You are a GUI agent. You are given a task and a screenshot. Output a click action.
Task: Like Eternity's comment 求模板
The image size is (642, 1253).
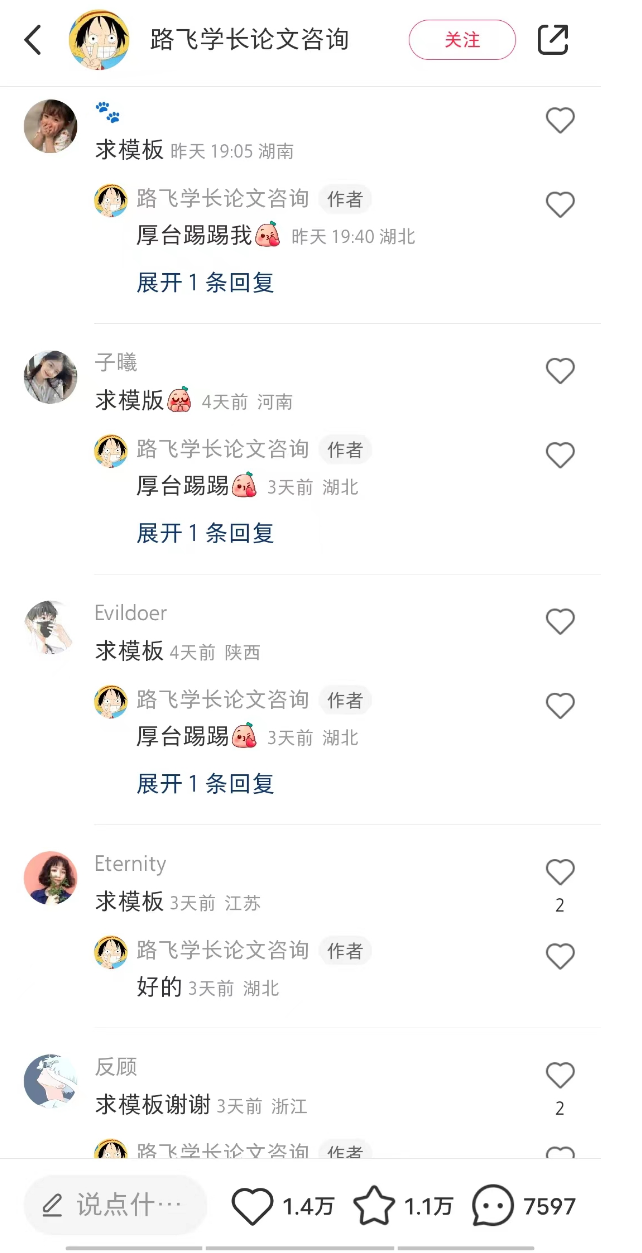559,873
